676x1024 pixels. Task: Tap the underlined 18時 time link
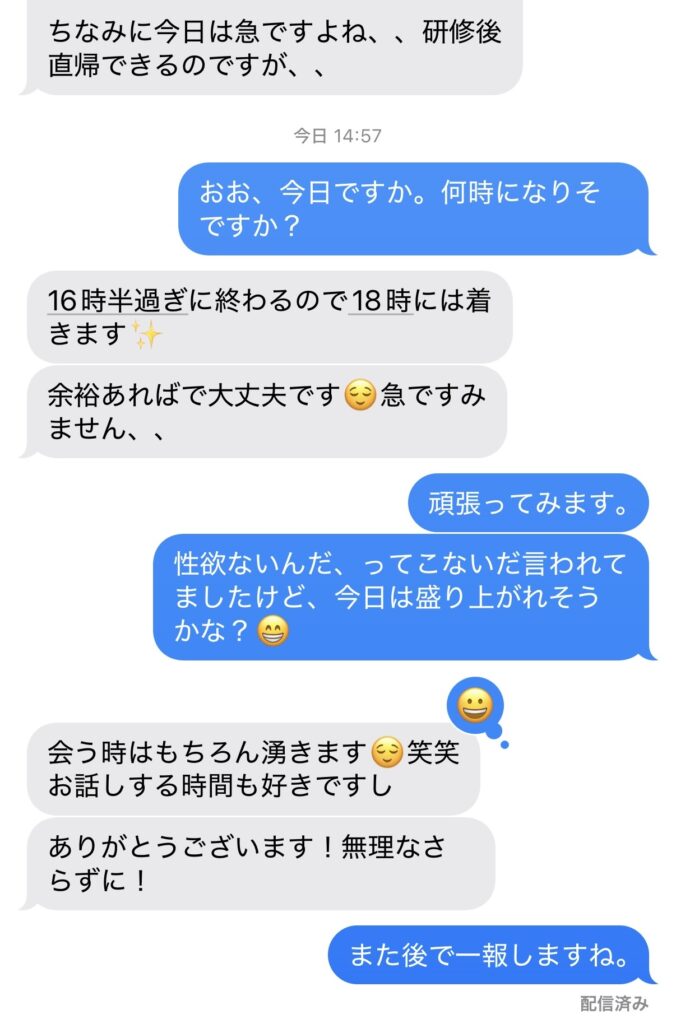click(381, 301)
